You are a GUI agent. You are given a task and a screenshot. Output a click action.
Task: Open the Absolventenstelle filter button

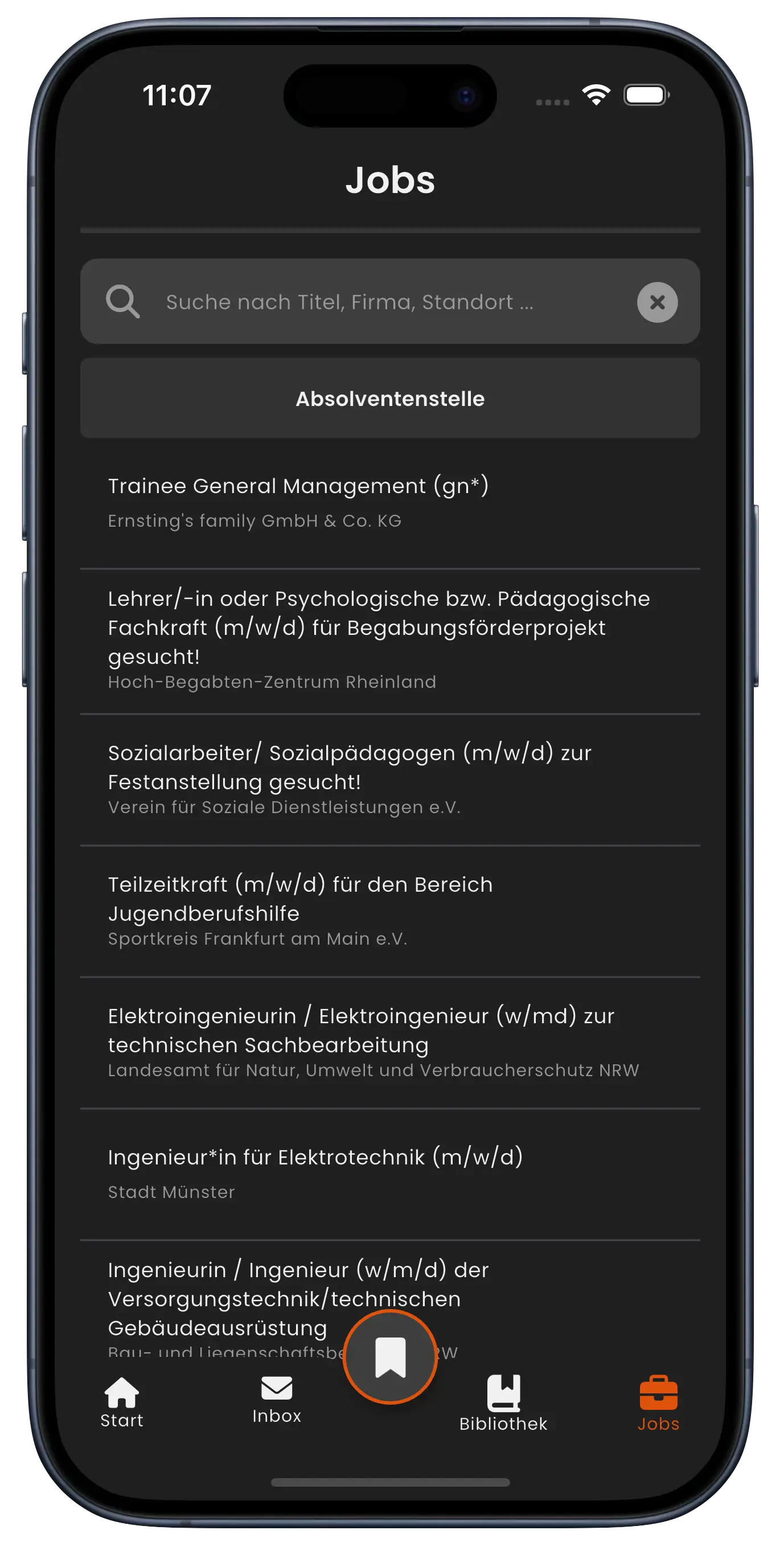389,399
